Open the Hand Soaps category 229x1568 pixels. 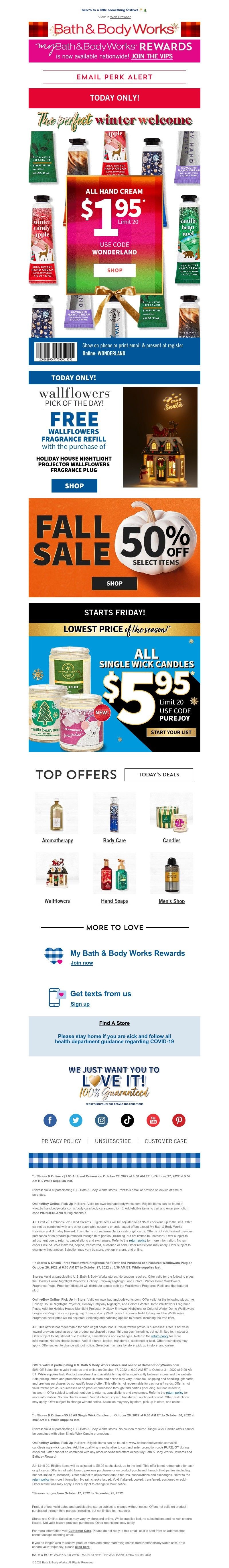(x=114, y=901)
